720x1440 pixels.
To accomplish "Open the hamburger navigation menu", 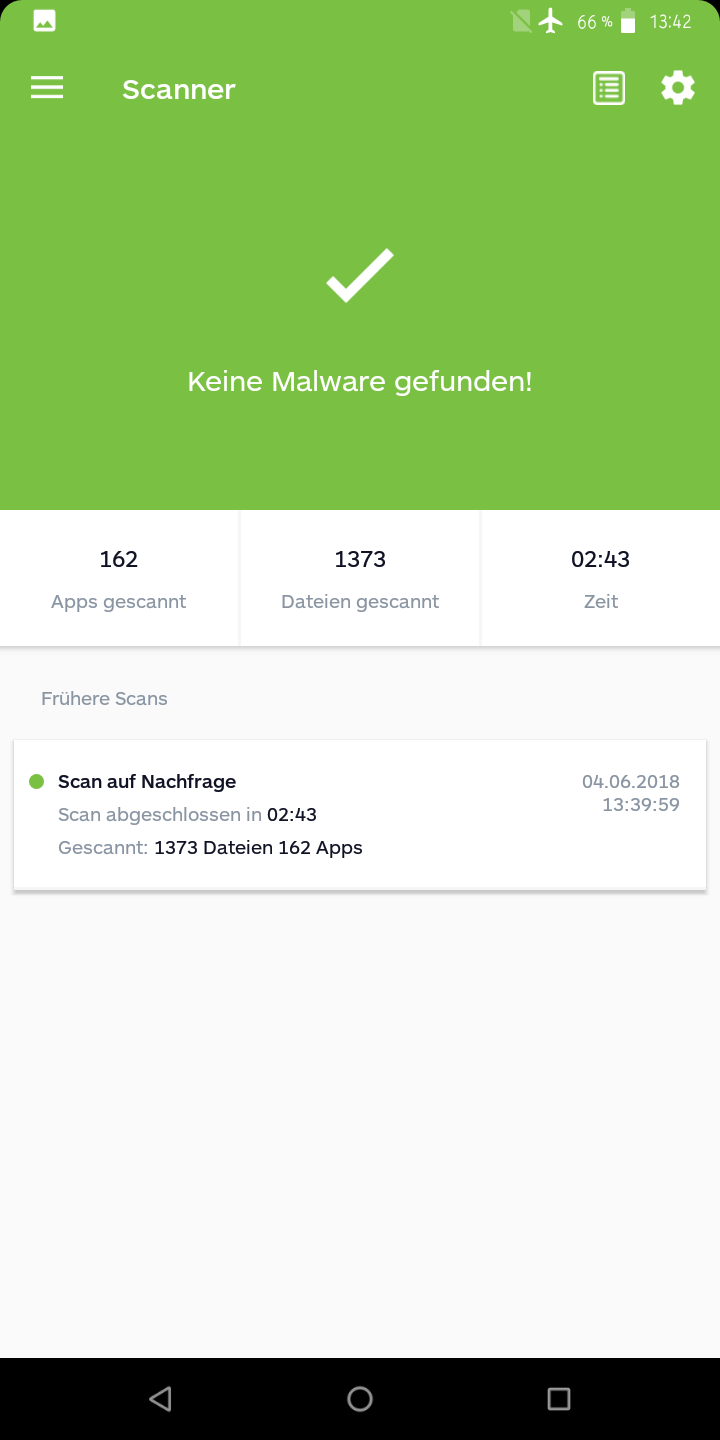I will click(x=47, y=88).
